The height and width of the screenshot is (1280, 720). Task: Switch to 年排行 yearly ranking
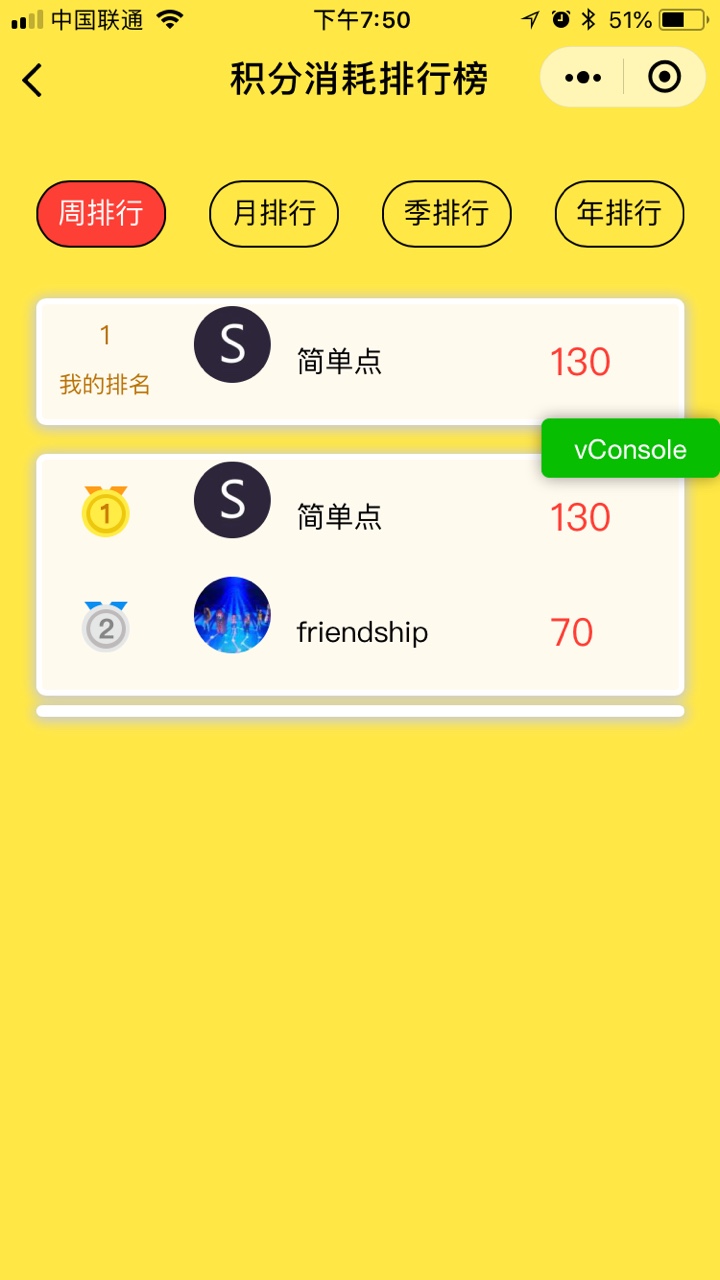[620, 213]
